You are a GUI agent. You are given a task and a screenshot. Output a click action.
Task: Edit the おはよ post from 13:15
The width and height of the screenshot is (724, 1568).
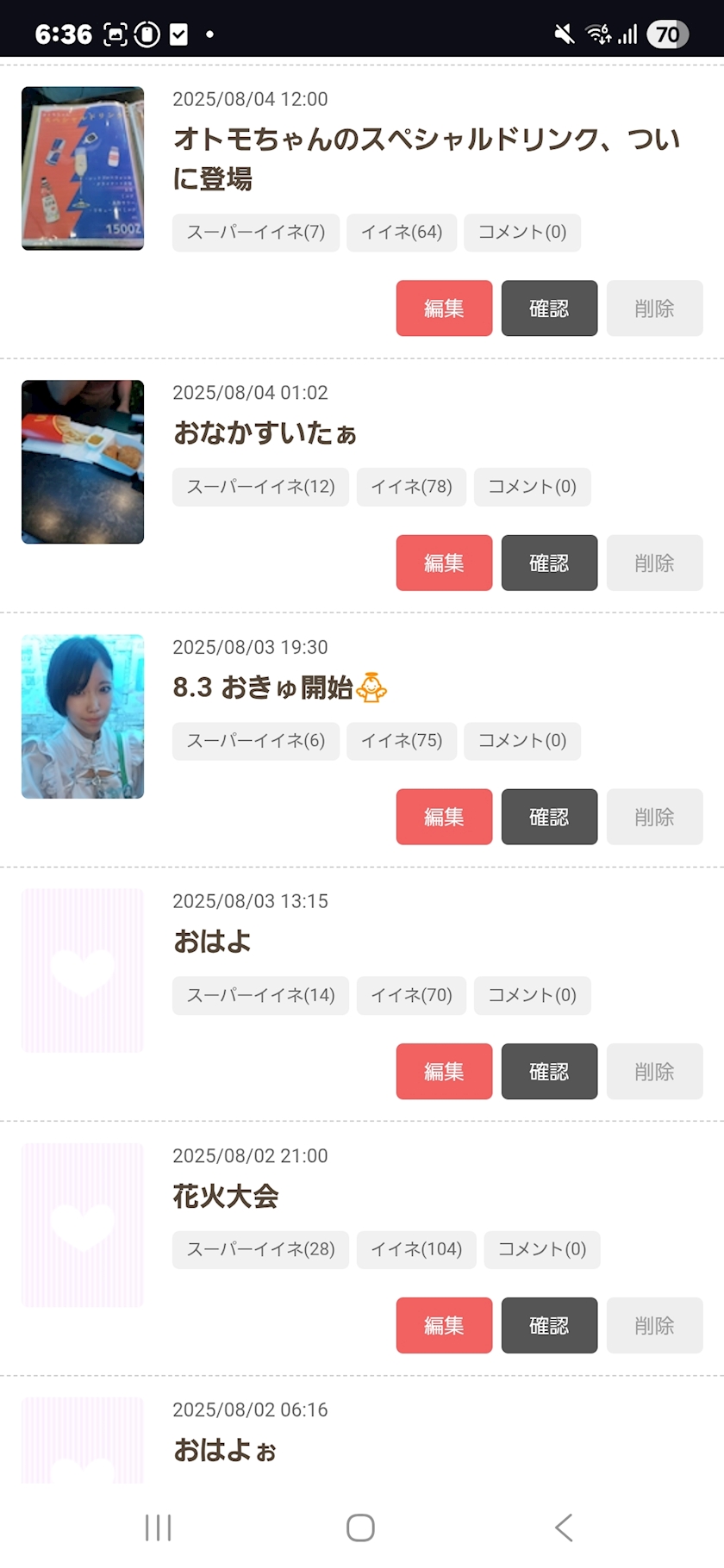444,1071
